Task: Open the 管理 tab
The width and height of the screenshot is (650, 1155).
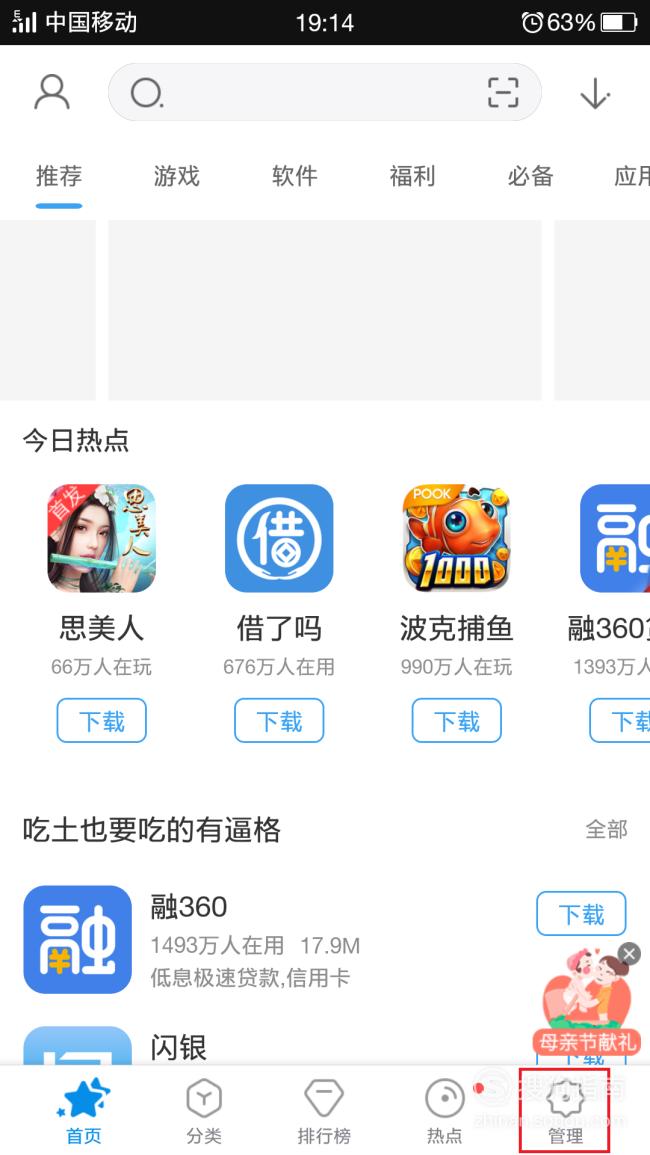Action: [x=565, y=1111]
